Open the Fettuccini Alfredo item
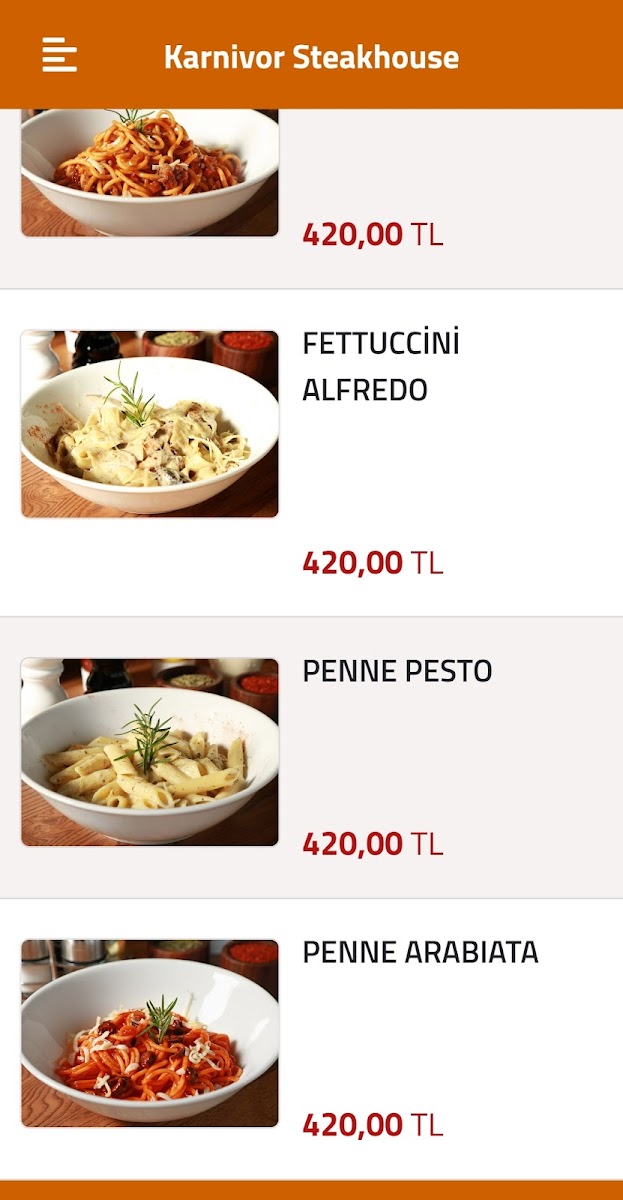The width and height of the screenshot is (623, 1200). [380, 366]
